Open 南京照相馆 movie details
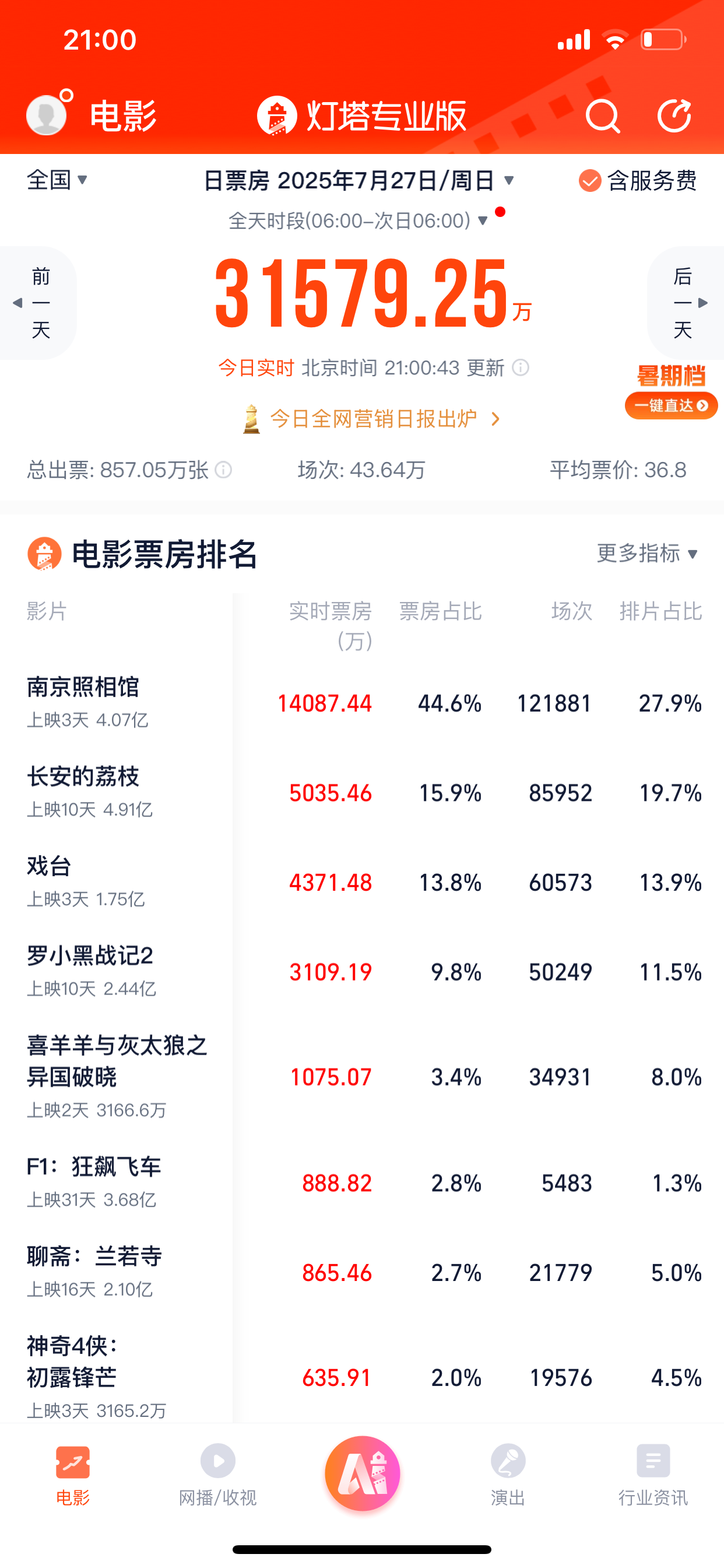 83,687
